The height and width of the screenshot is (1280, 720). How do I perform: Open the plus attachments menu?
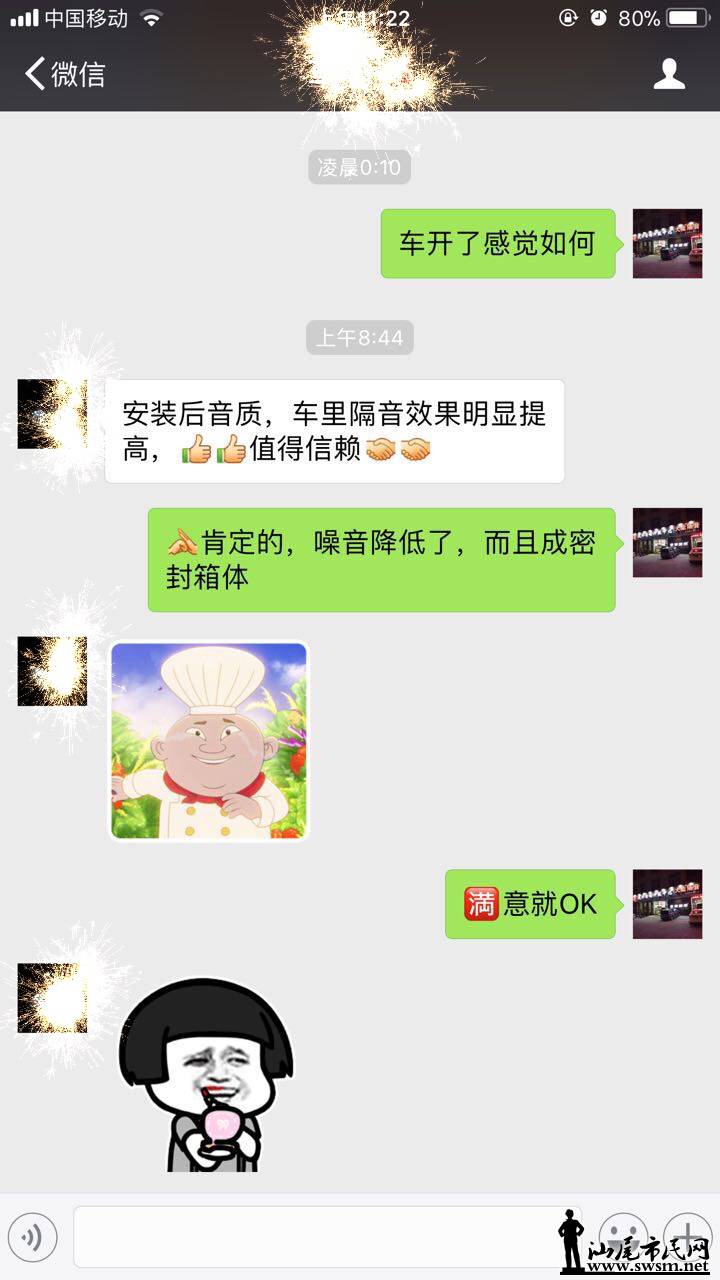688,1236
